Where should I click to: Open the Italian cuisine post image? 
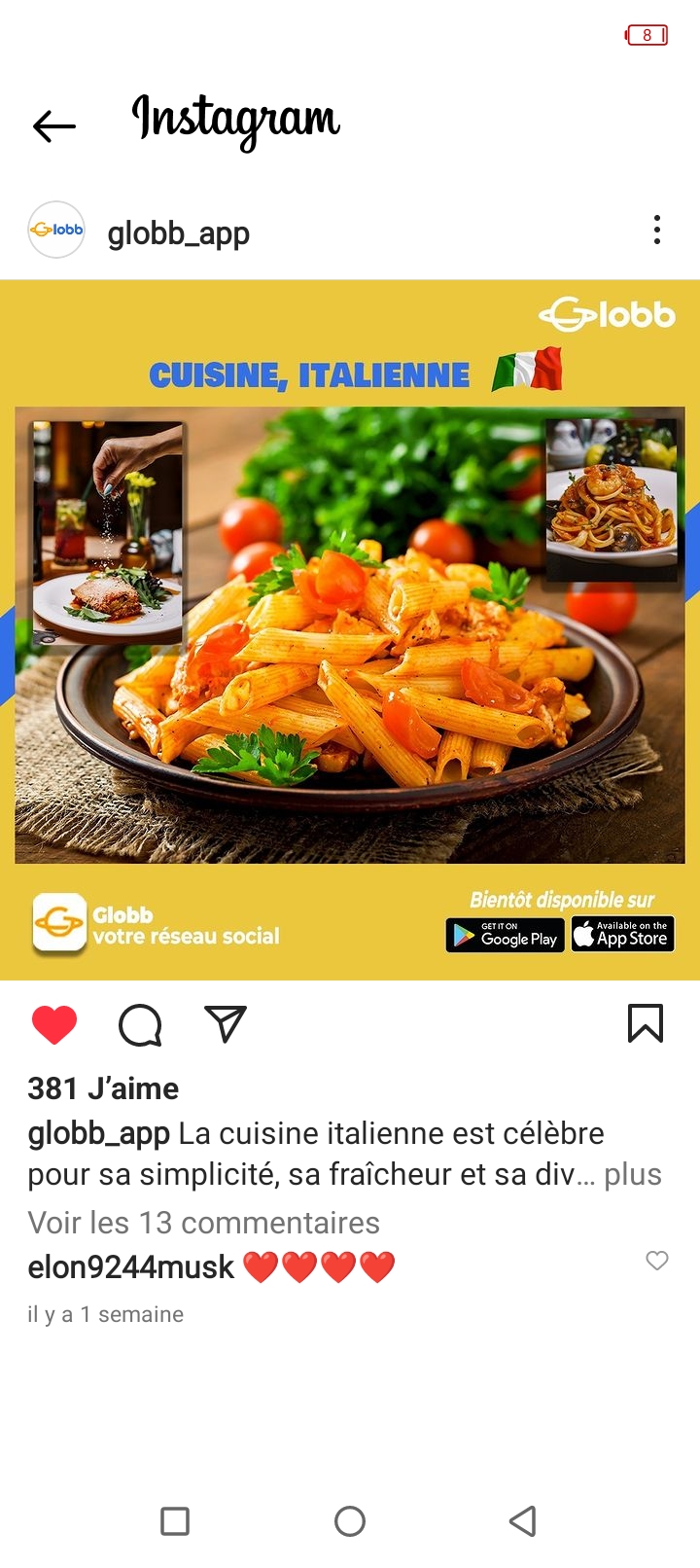click(350, 632)
